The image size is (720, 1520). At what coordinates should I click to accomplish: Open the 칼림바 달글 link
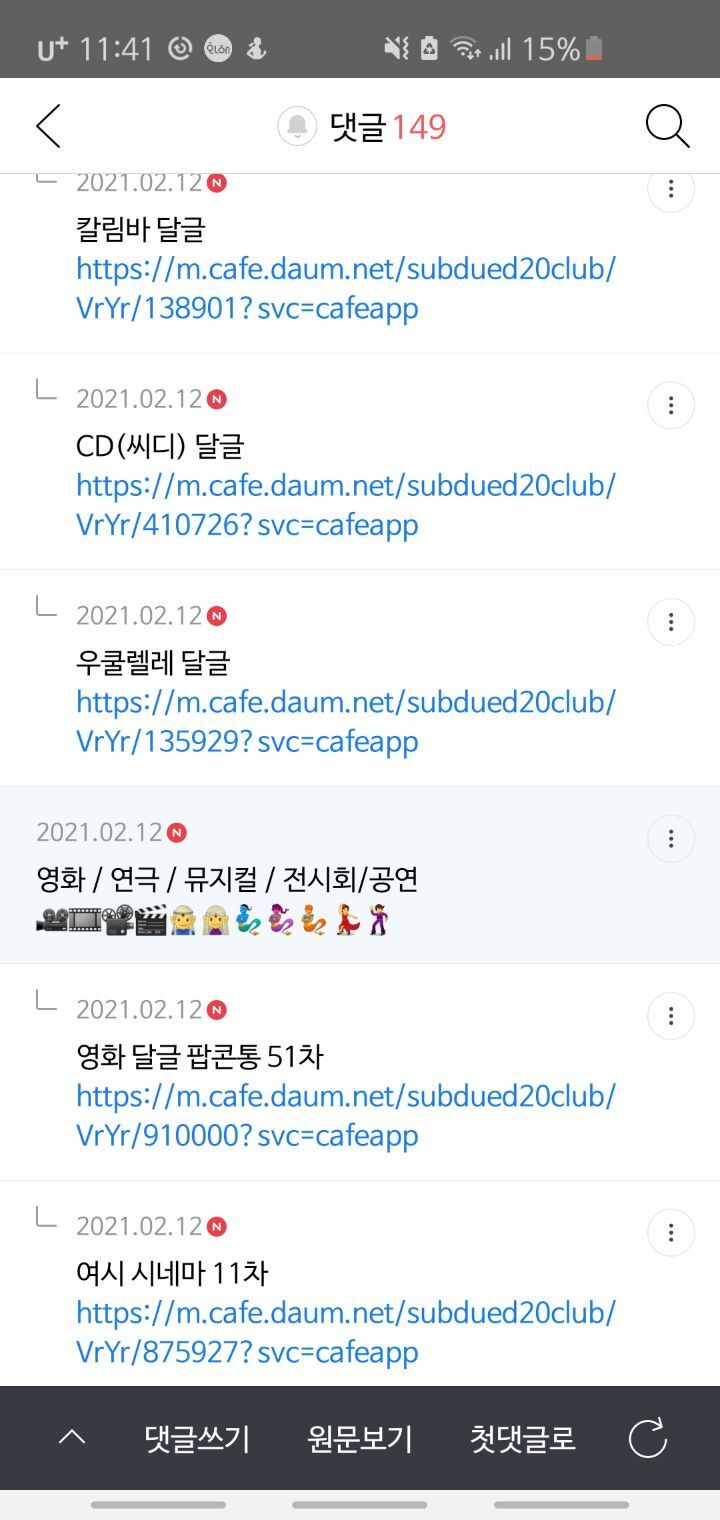345,288
